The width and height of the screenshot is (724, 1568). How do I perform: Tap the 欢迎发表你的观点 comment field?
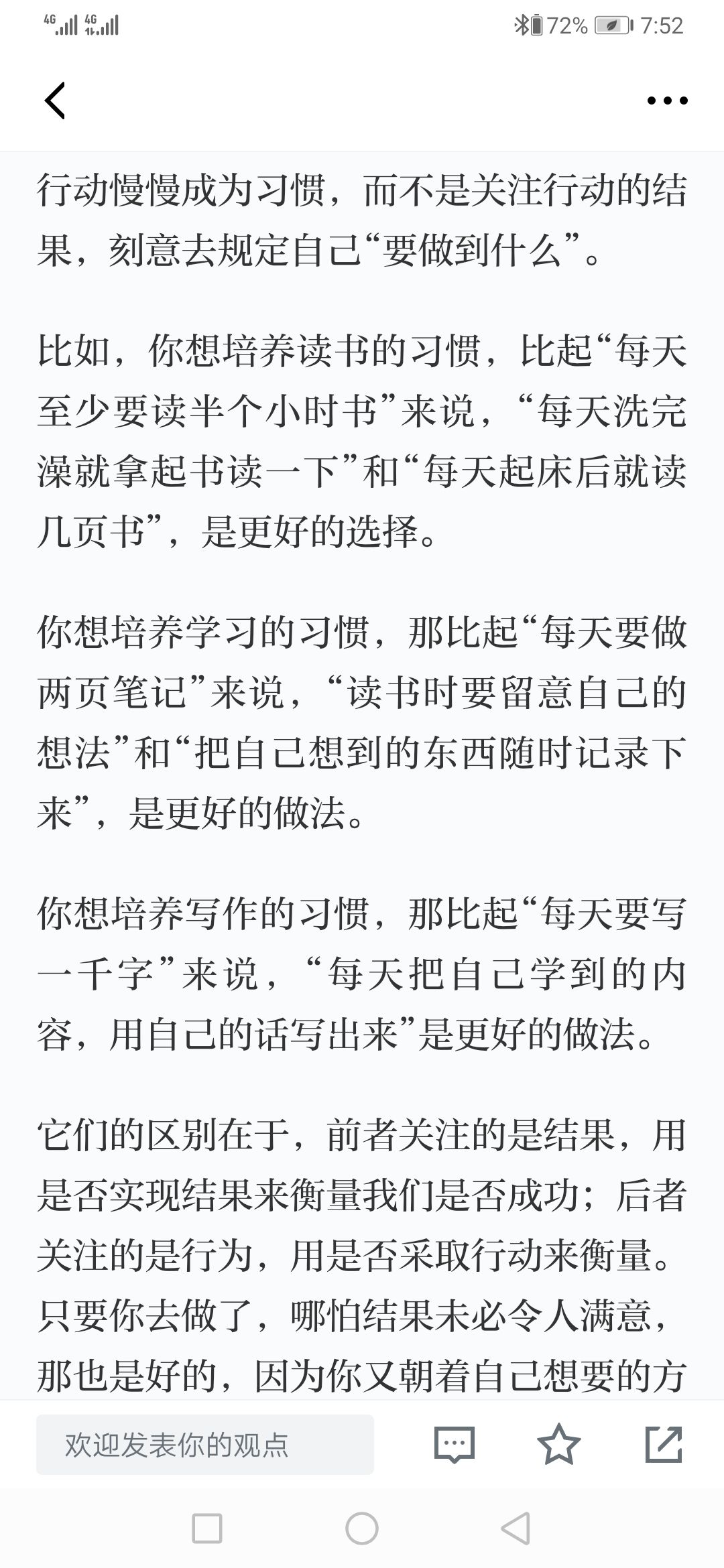(x=205, y=1445)
